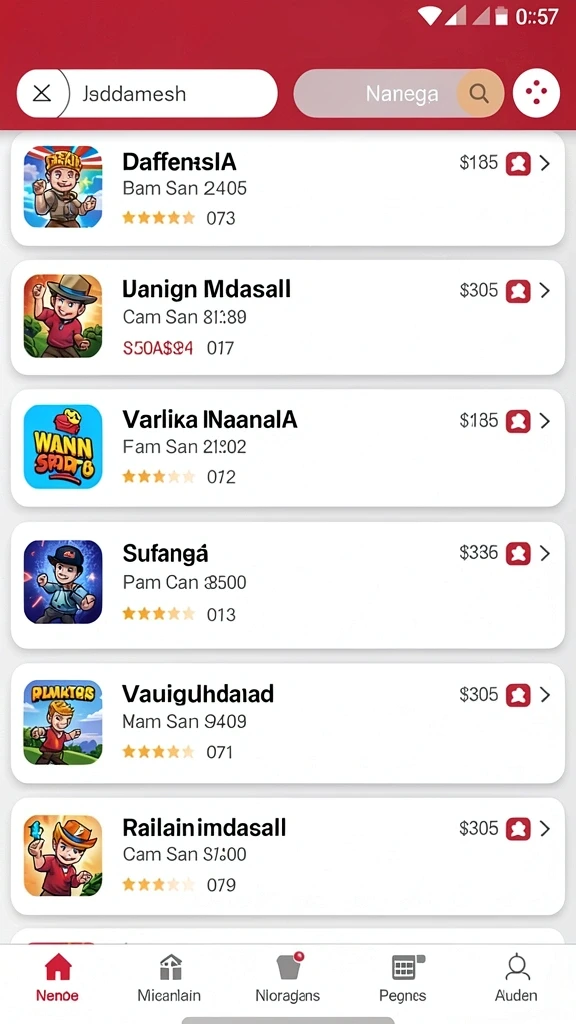The image size is (576, 1024).
Task: Open the Sufangá app card
Action: click(288, 584)
